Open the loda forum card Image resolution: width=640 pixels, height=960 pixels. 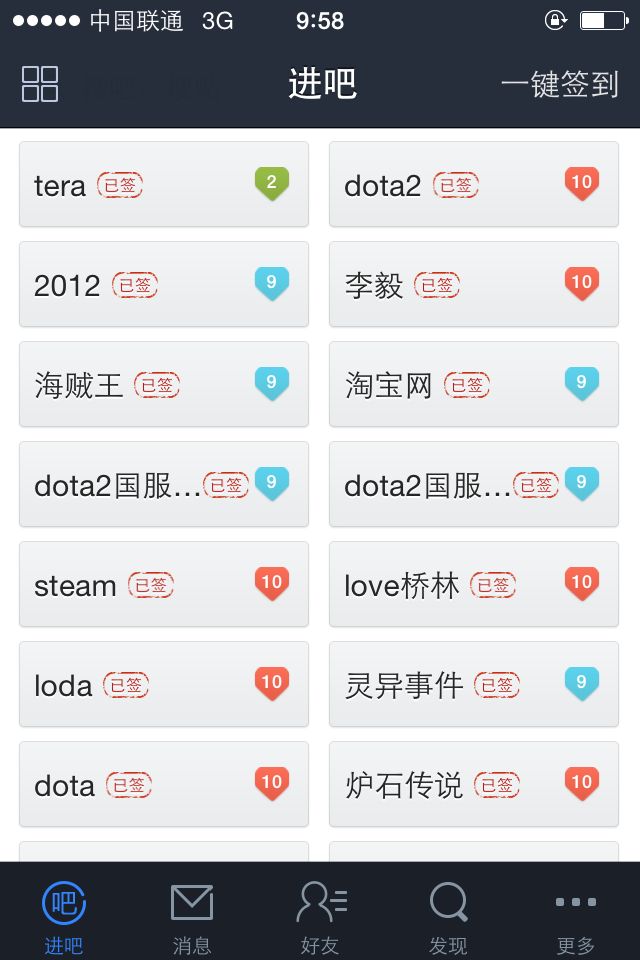(x=164, y=685)
